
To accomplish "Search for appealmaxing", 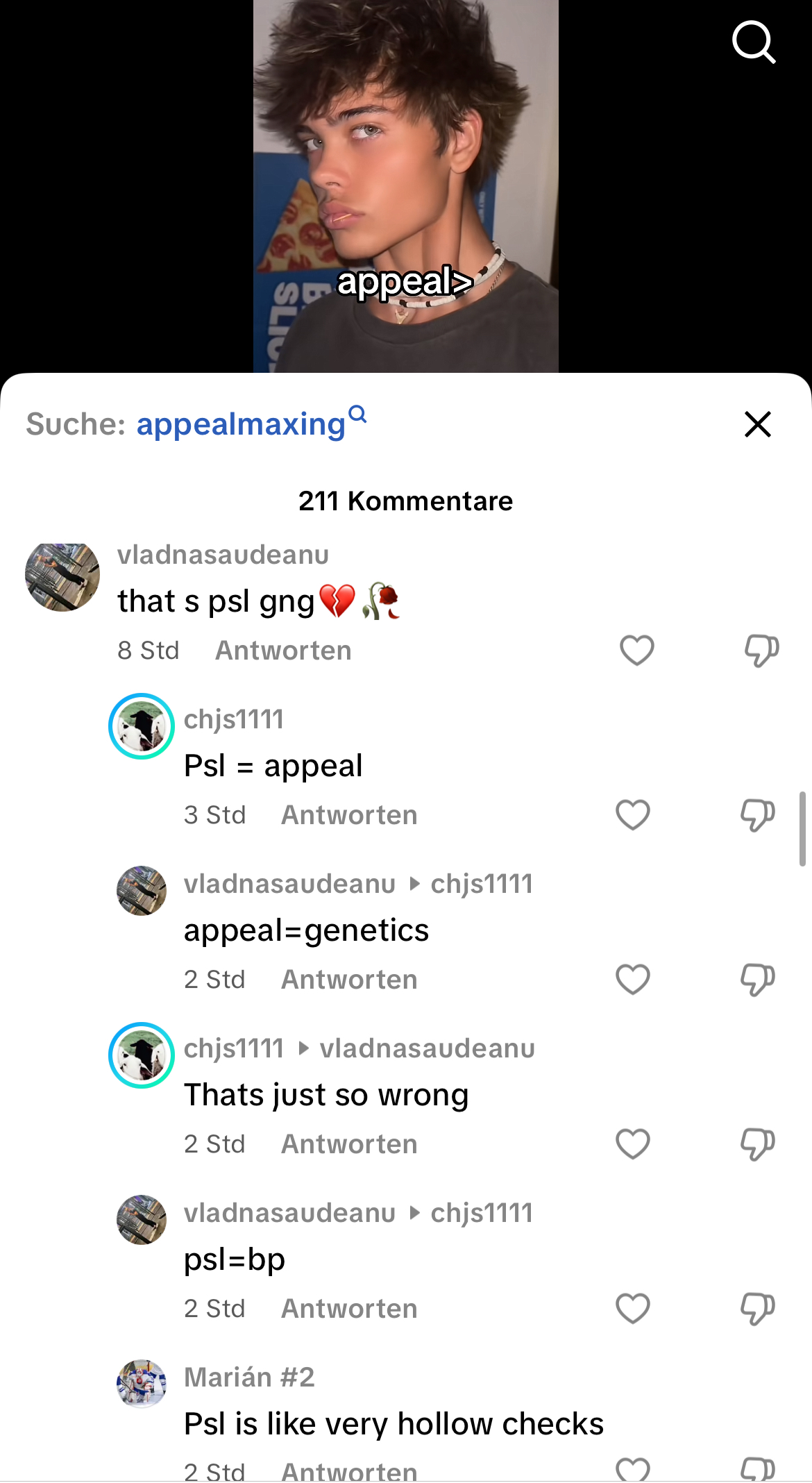I will point(241,424).
